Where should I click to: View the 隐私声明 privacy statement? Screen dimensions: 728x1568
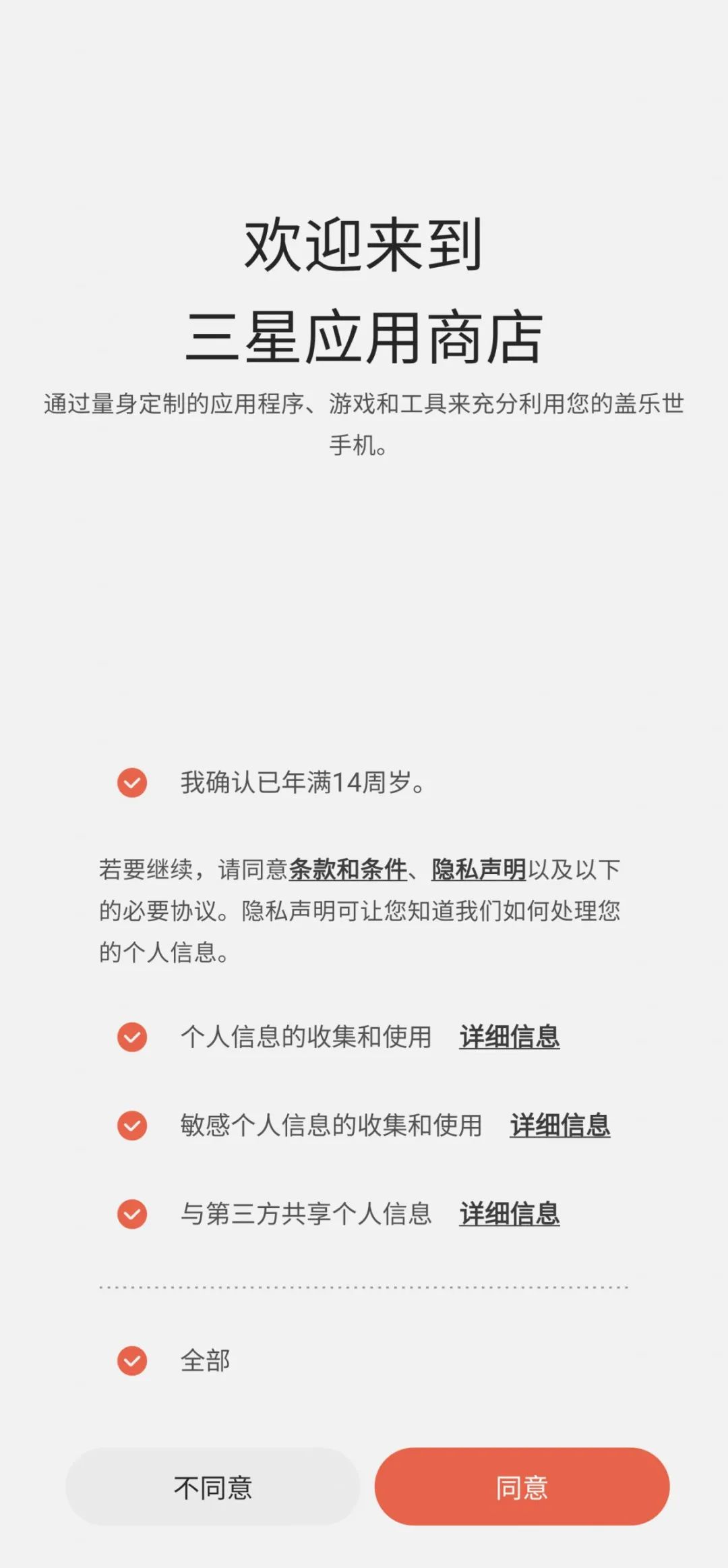click(478, 870)
